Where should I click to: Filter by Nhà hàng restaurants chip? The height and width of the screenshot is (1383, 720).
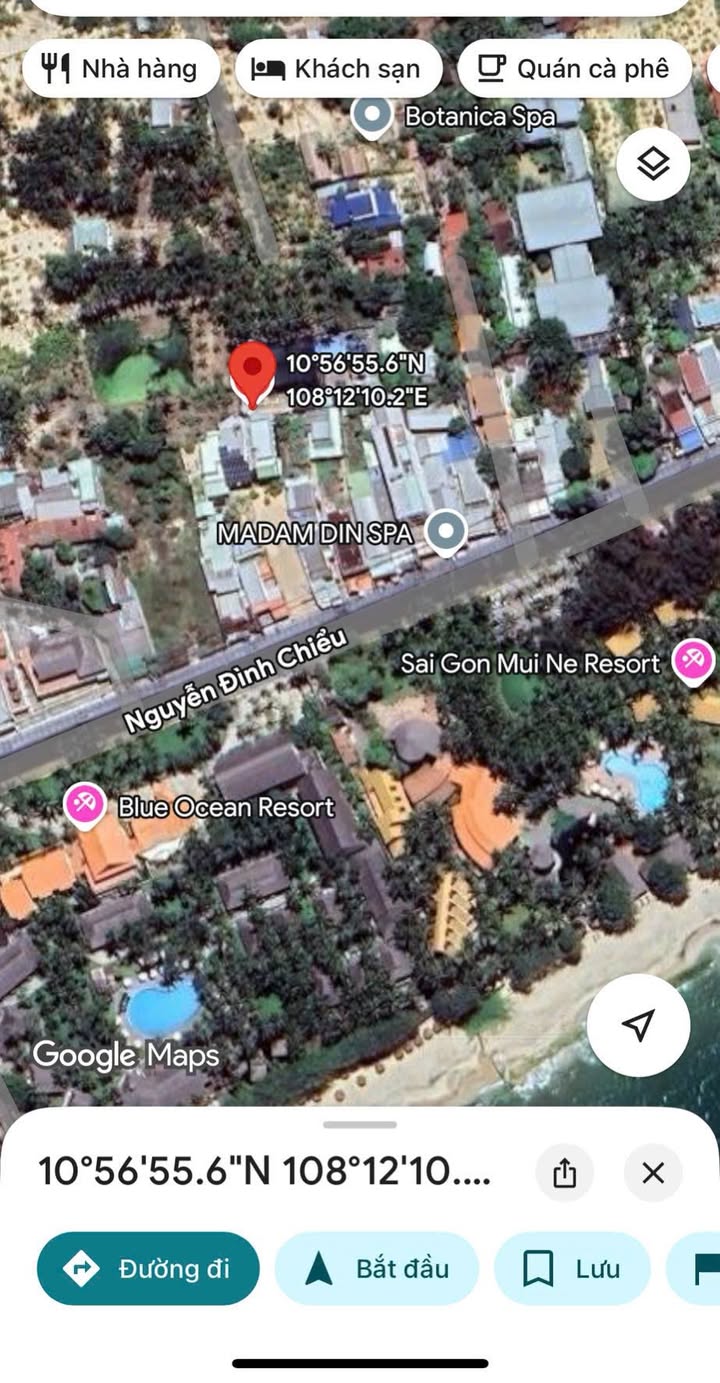(120, 68)
